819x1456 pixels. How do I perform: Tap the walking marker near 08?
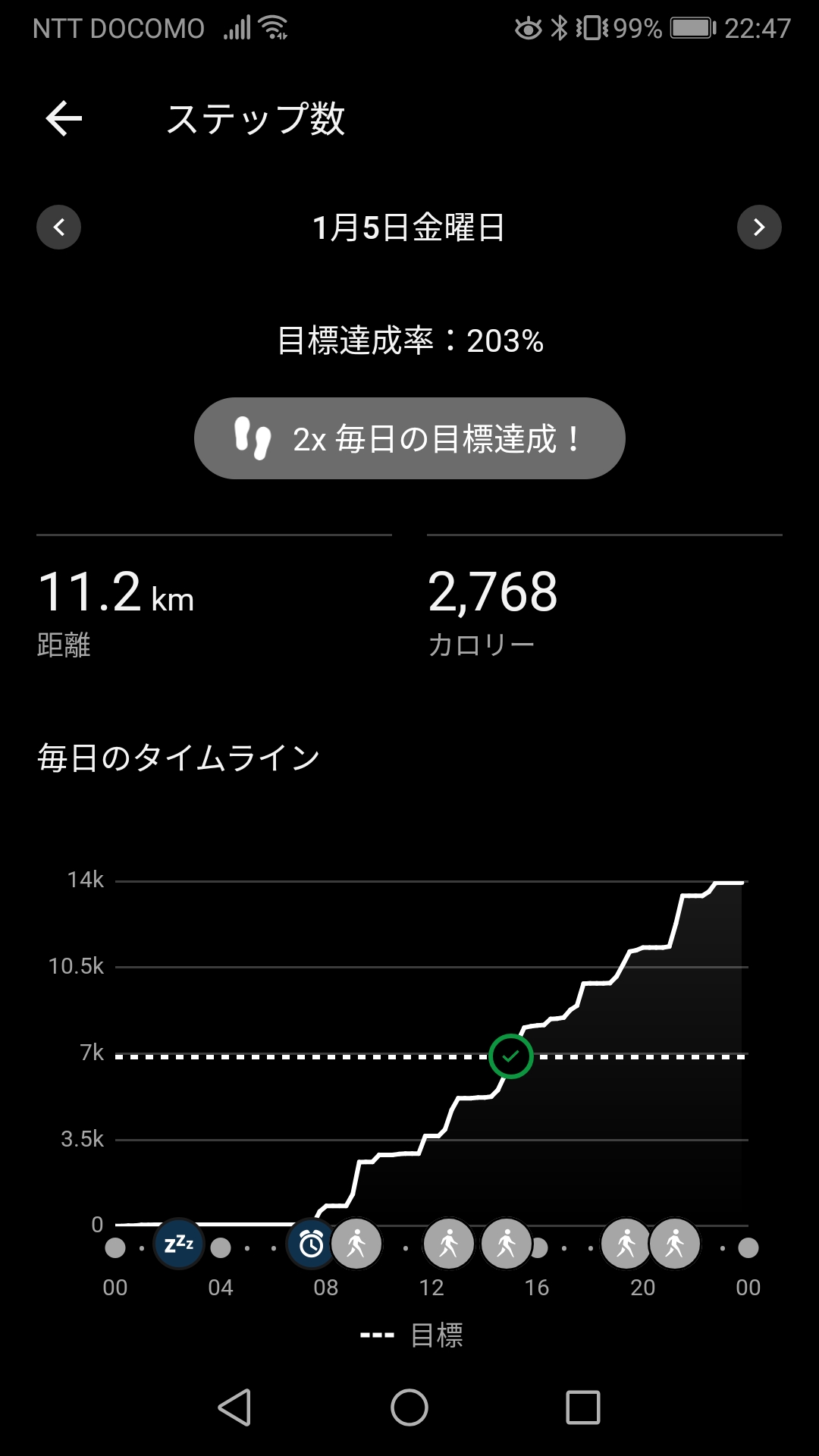(x=356, y=1244)
